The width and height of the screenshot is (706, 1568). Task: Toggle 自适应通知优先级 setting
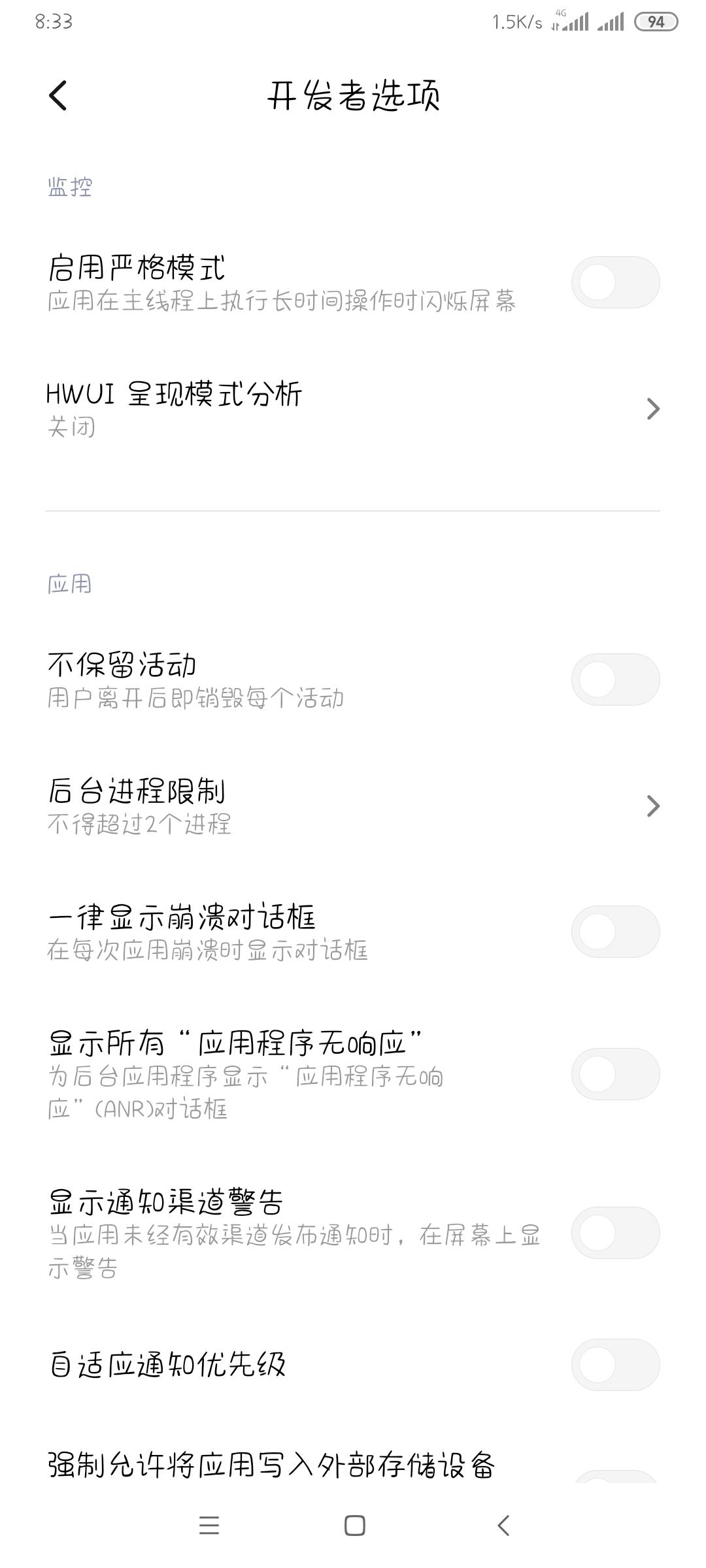point(615,1365)
